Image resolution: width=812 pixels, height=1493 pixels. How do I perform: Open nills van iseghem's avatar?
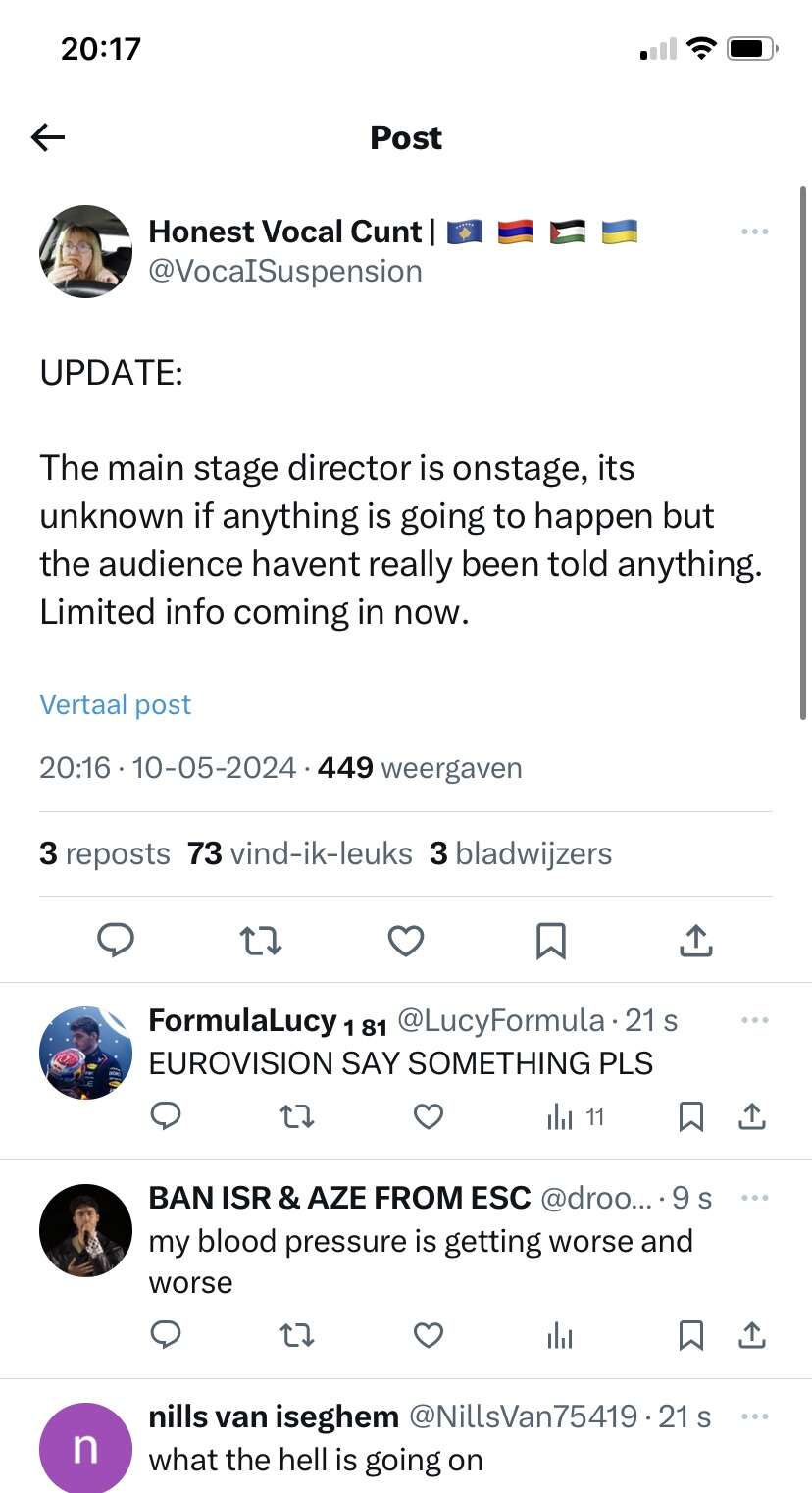(x=85, y=1448)
